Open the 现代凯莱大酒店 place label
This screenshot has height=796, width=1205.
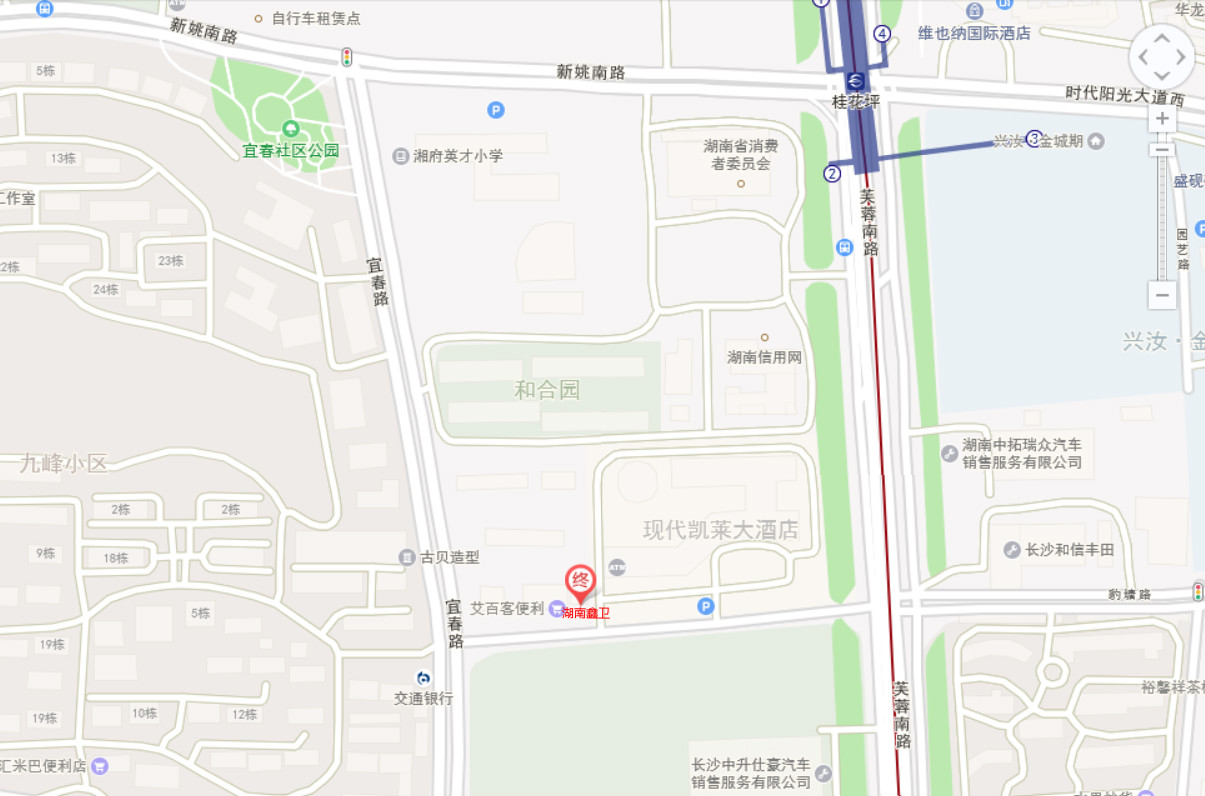click(x=720, y=530)
